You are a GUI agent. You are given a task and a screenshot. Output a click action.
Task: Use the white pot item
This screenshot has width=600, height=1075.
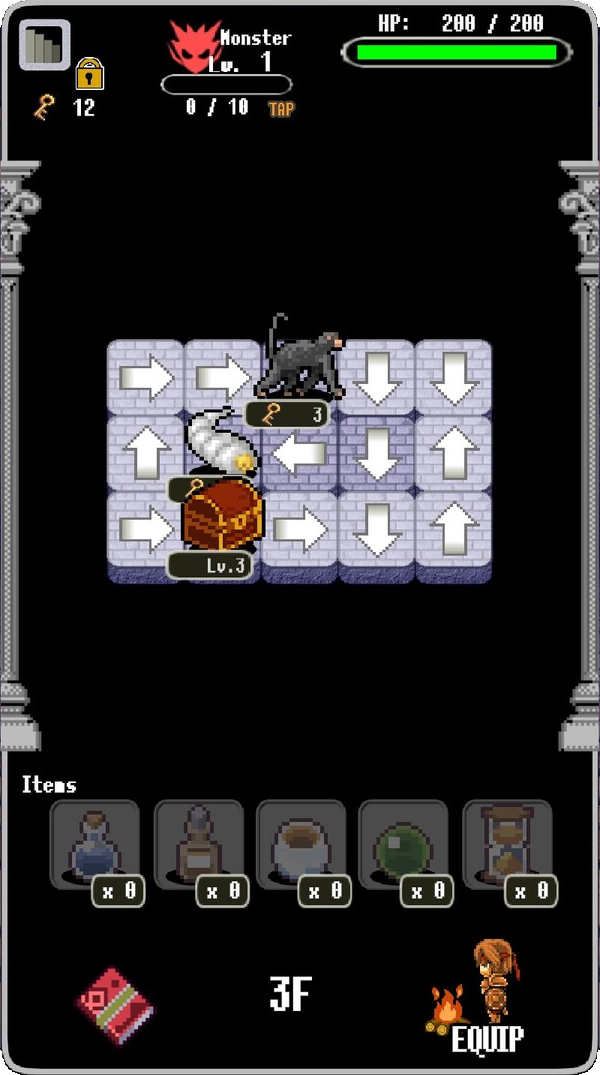[300, 845]
